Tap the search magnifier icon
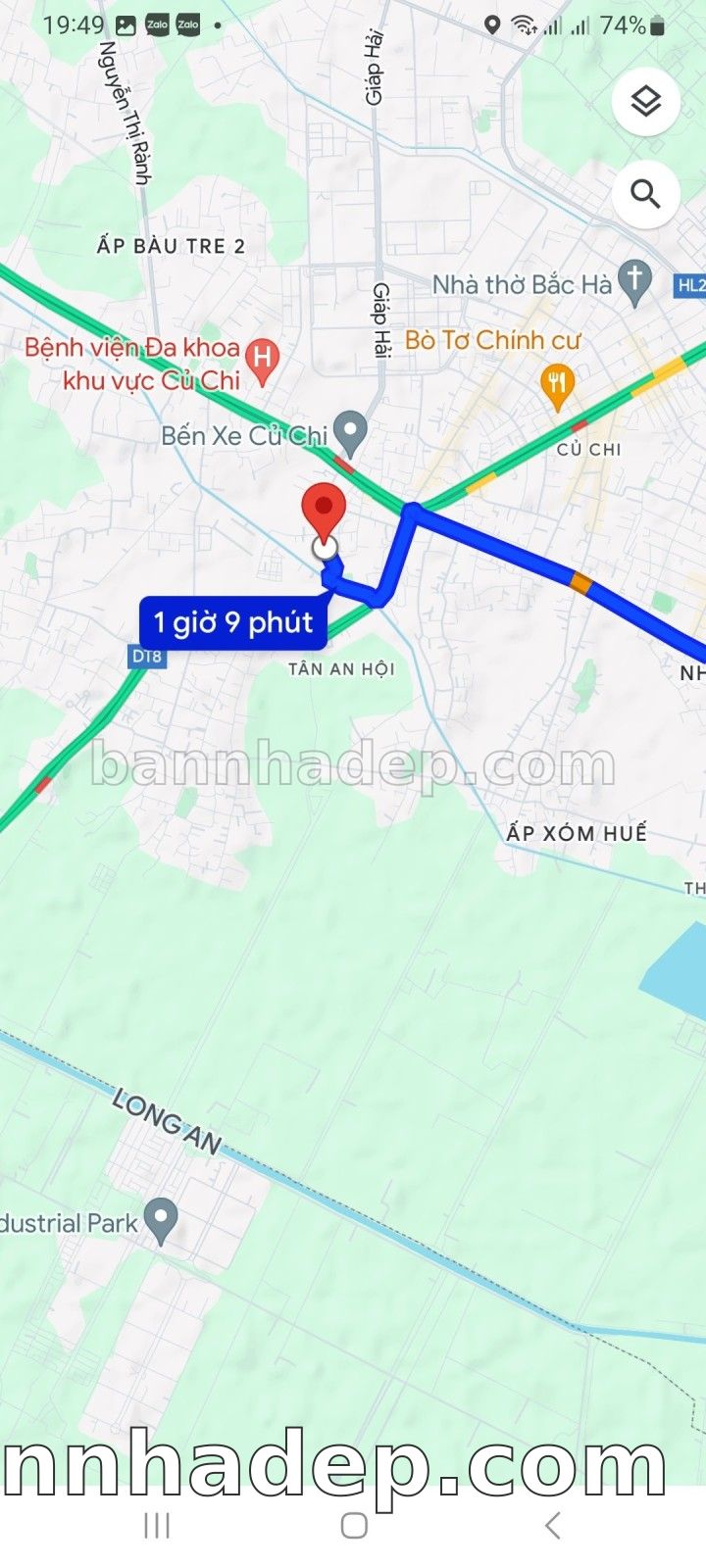Image resolution: width=706 pixels, height=1568 pixels. (x=645, y=194)
